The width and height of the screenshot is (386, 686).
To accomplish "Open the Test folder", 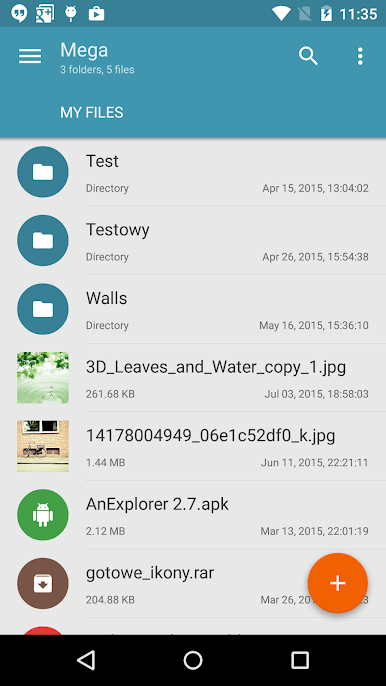I will click(193, 172).
